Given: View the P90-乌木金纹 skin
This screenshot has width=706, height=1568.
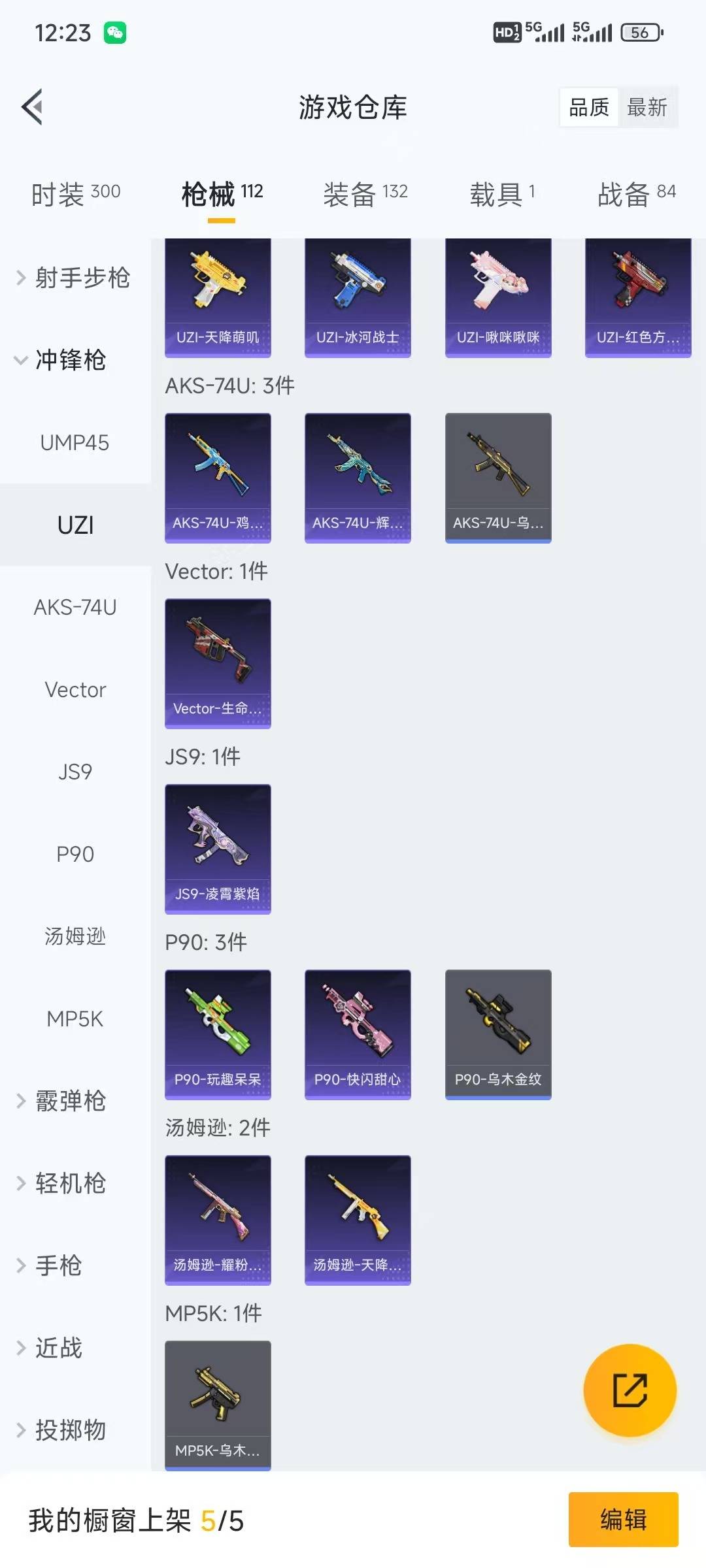Looking at the screenshot, I should coord(498,1034).
